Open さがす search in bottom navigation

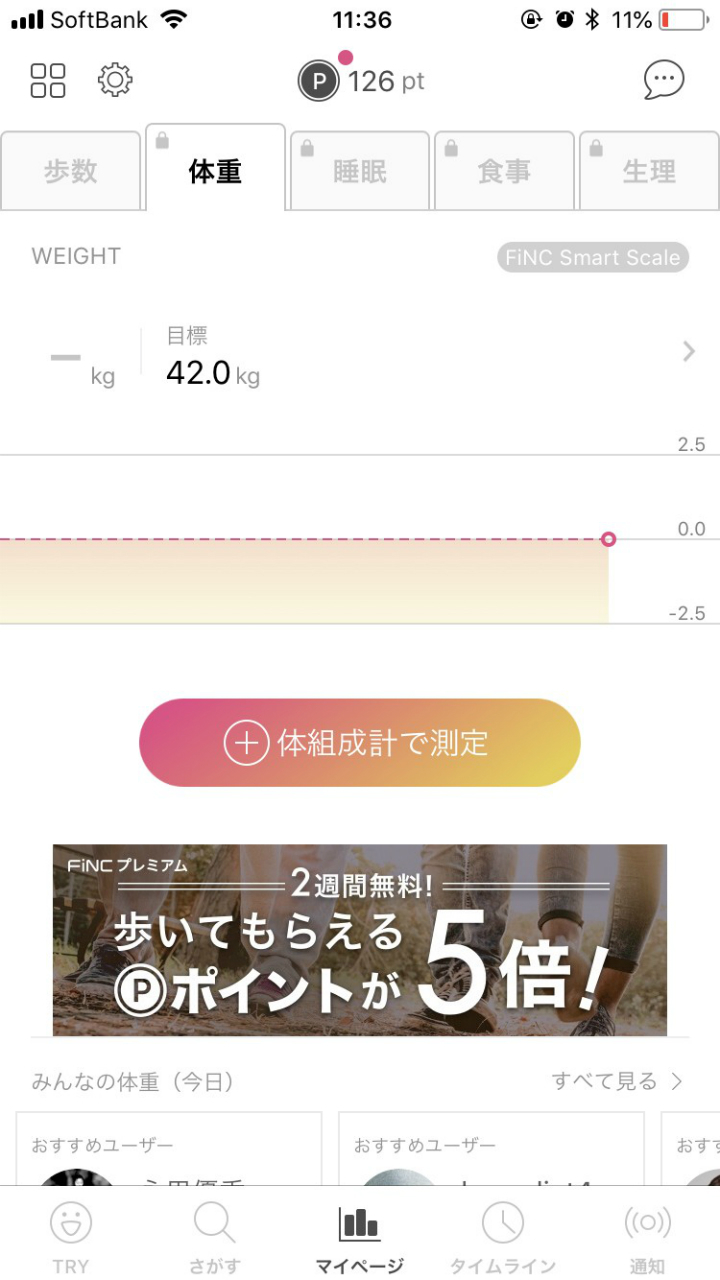pyautogui.click(x=214, y=1232)
